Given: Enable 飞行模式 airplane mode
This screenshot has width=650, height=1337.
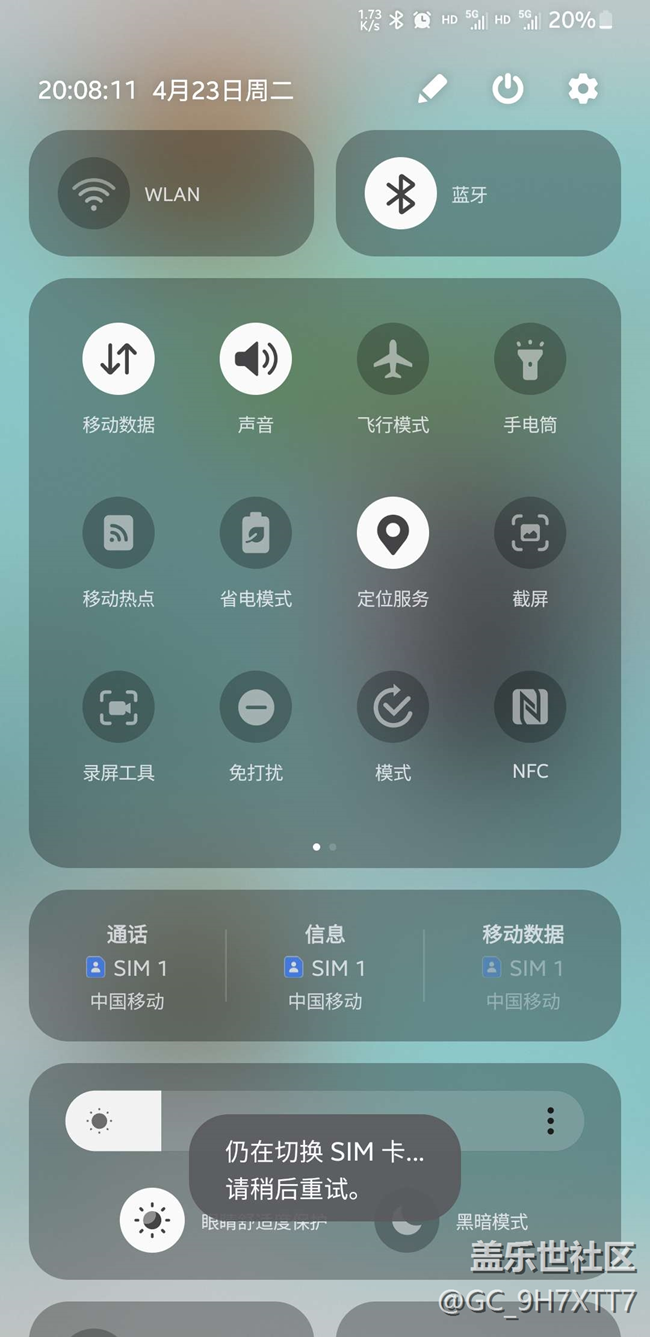Looking at the screenshot, I should pyautogui.click(x=393, y=359).
